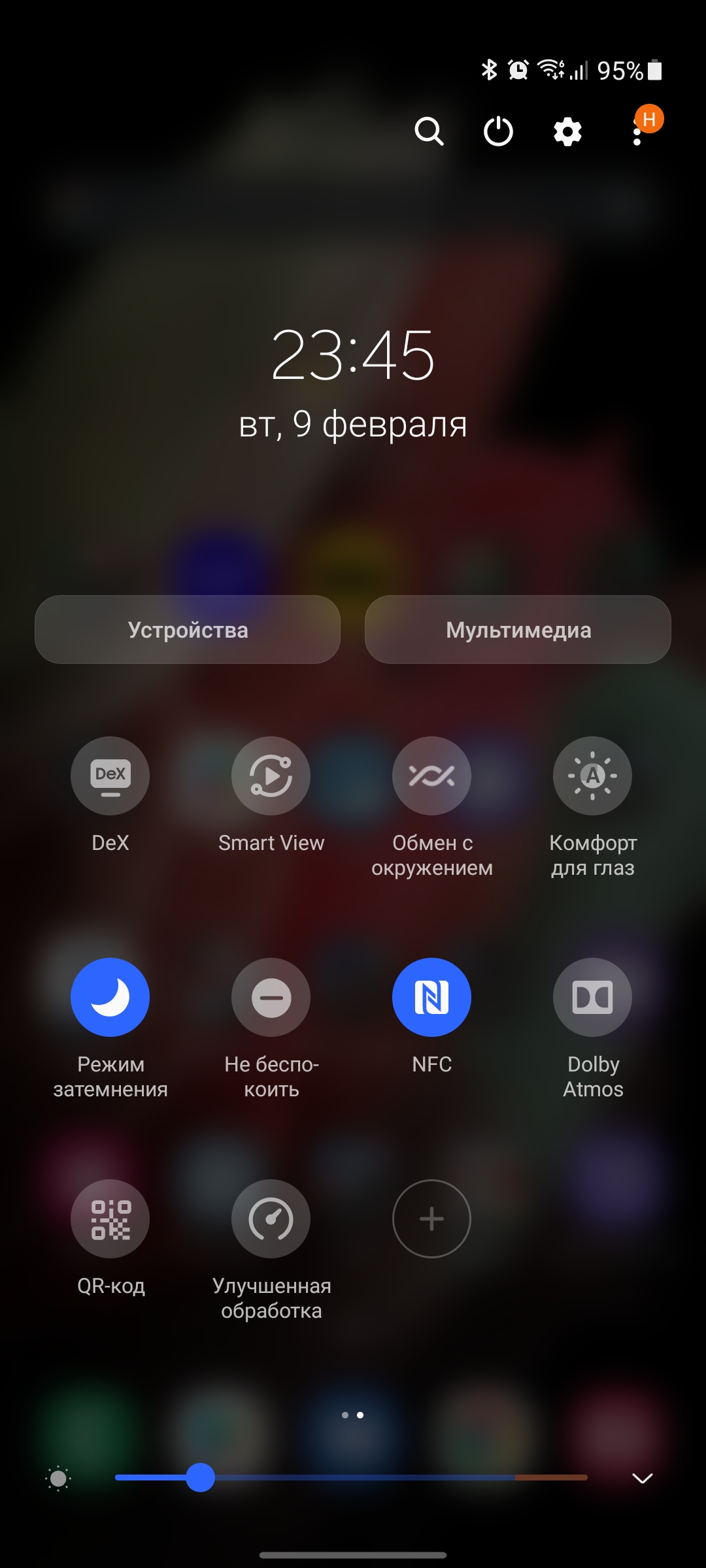
Task: Set brightness with the slider
Action: pyautogui.click(x=200, y=1478)
